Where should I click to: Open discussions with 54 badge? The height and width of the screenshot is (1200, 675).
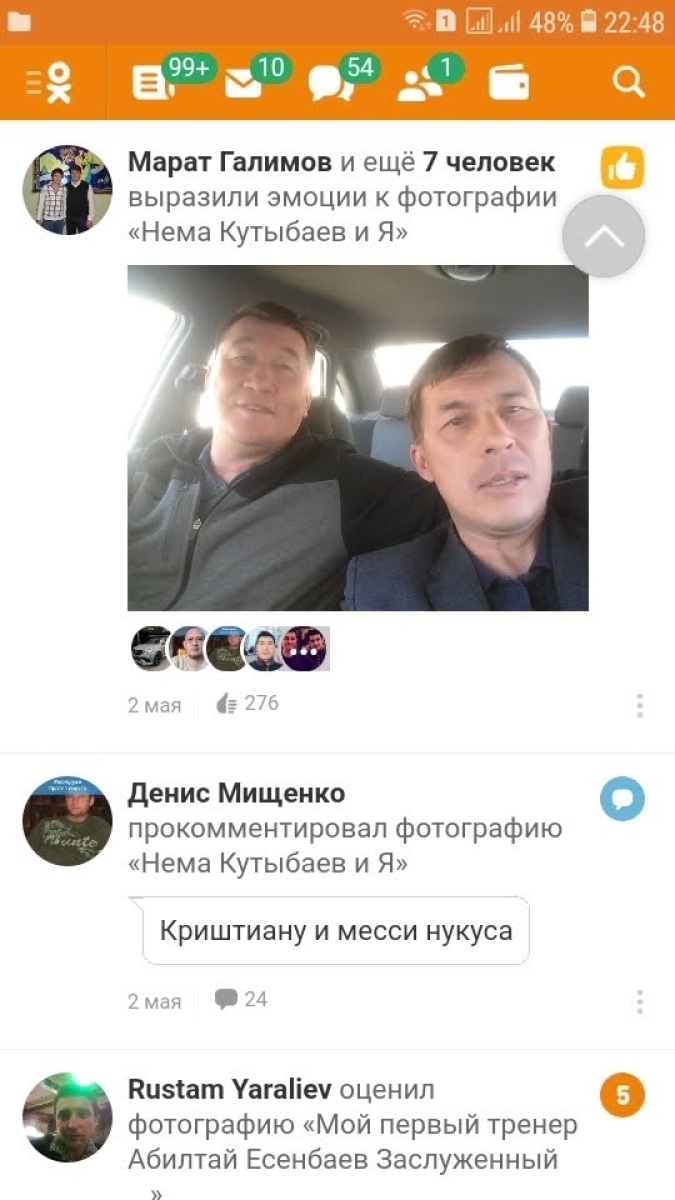[x=330, y=84]
